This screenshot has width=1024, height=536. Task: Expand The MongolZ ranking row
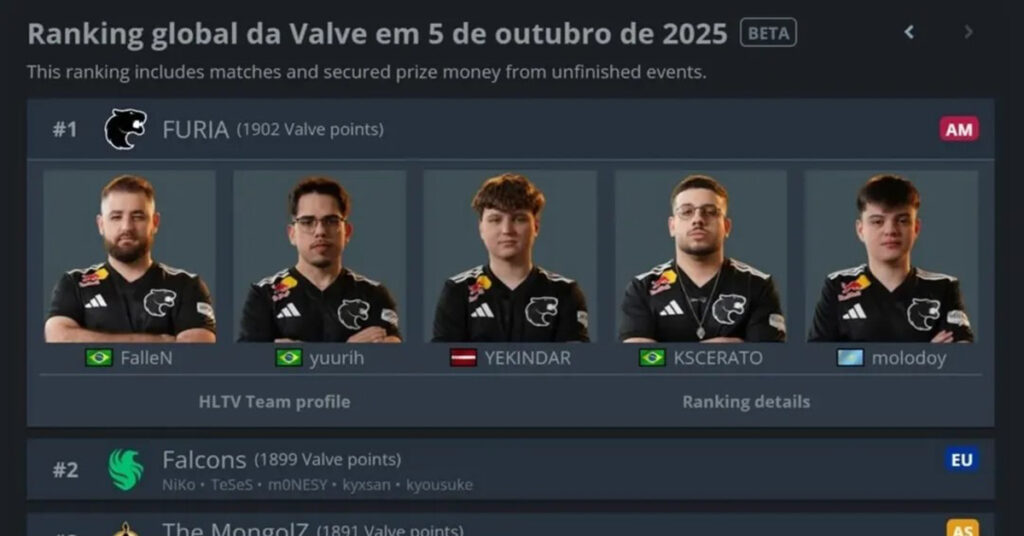click(510, 527)
